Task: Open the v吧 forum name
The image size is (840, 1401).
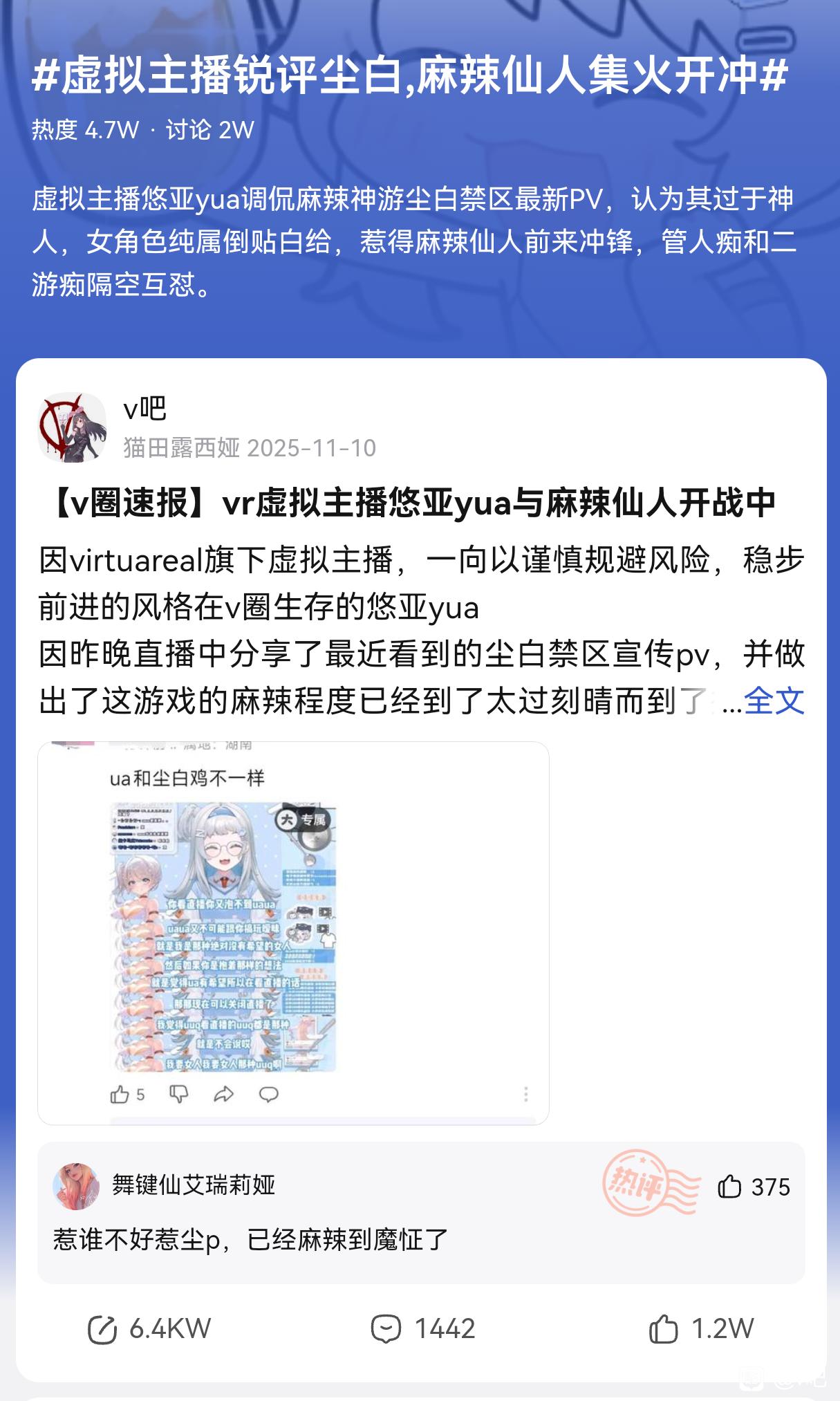Action: (144, 409)
